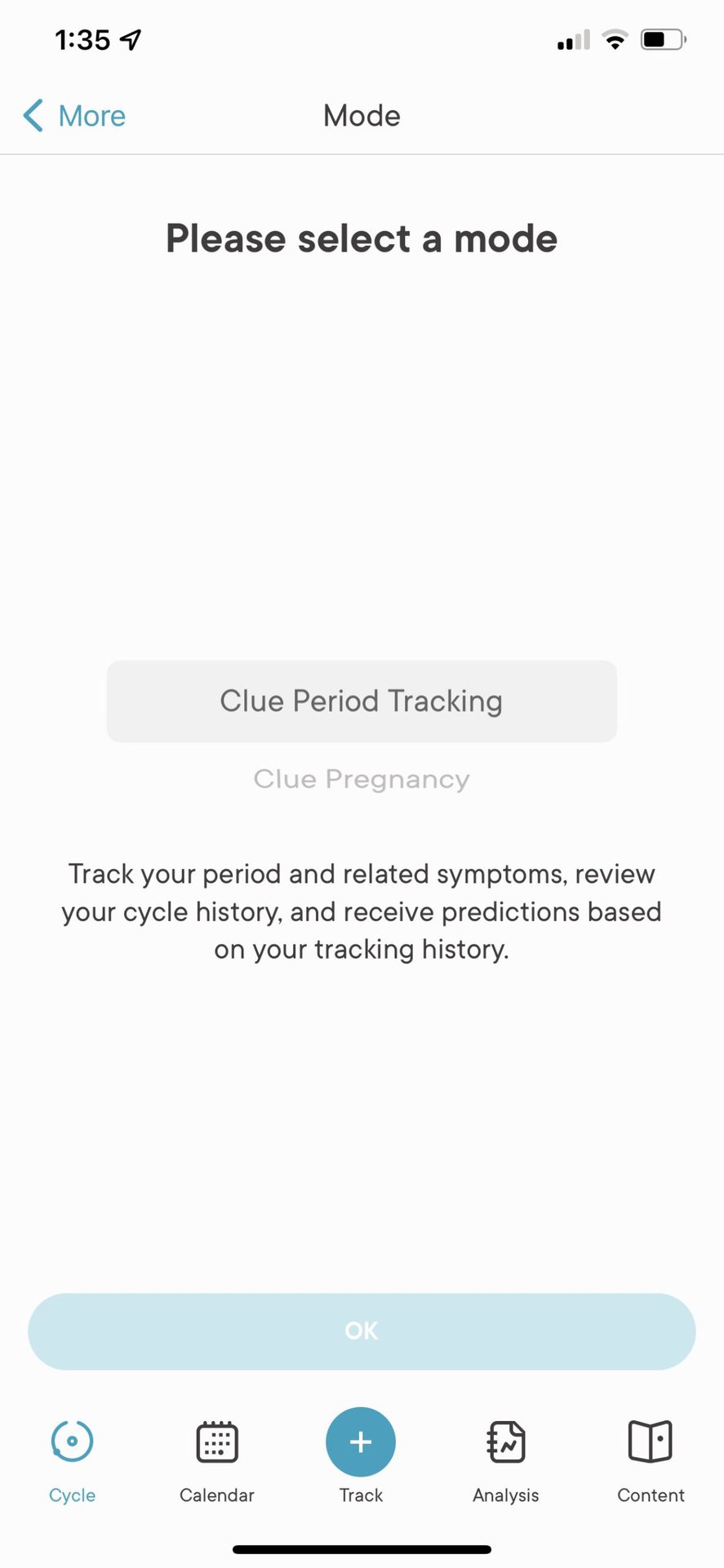Choose the Clue Pregnancy option
Image resolution: width=724 pixels, height=1568 pixels.
click(x=362, y=779)
